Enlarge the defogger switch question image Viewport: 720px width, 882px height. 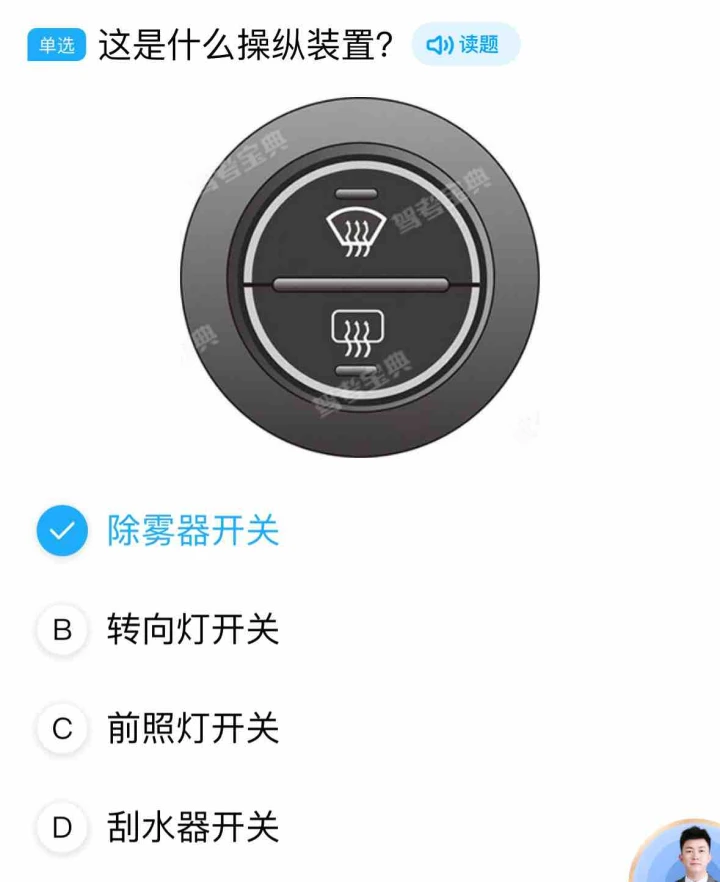[359, 278]
